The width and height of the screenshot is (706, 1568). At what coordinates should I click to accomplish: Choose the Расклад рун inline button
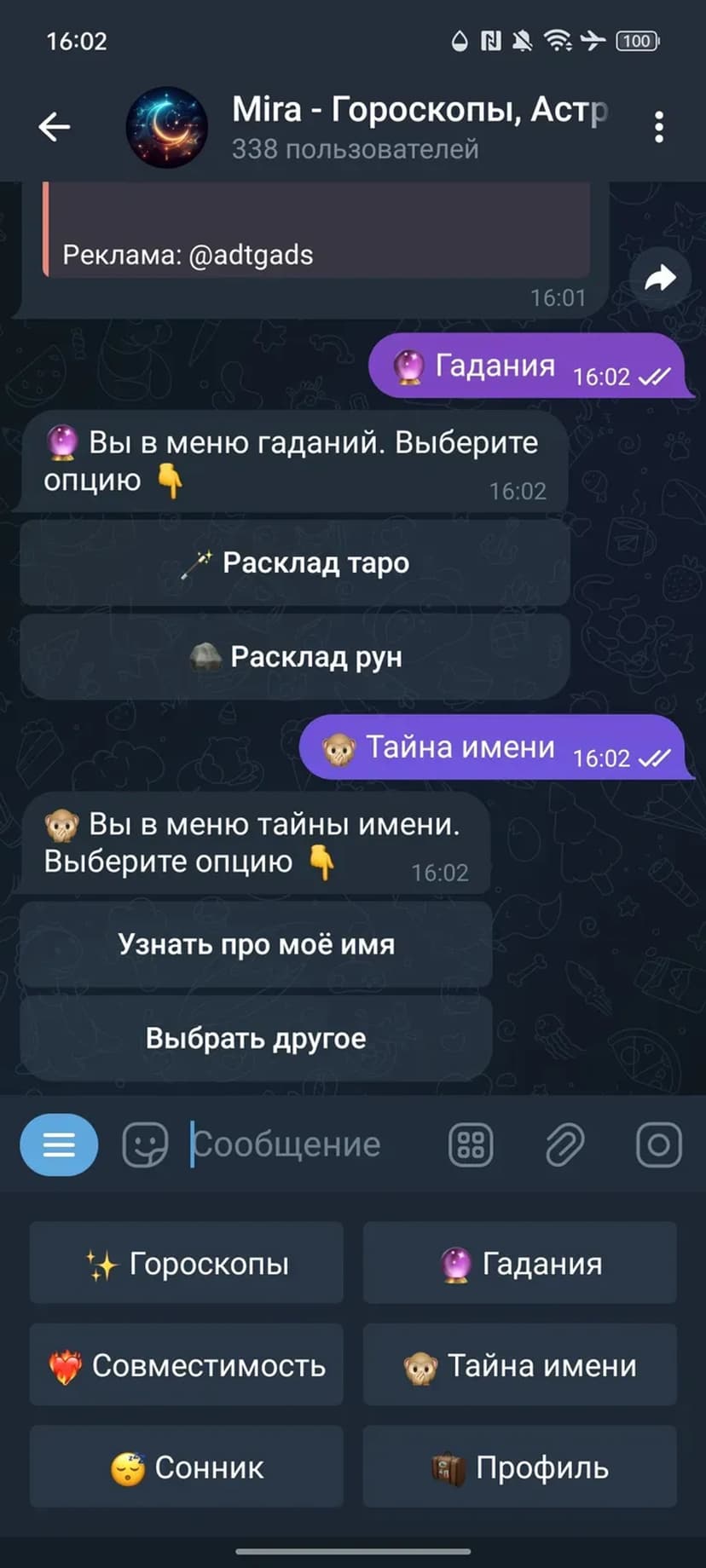click(x=295, y=657)
